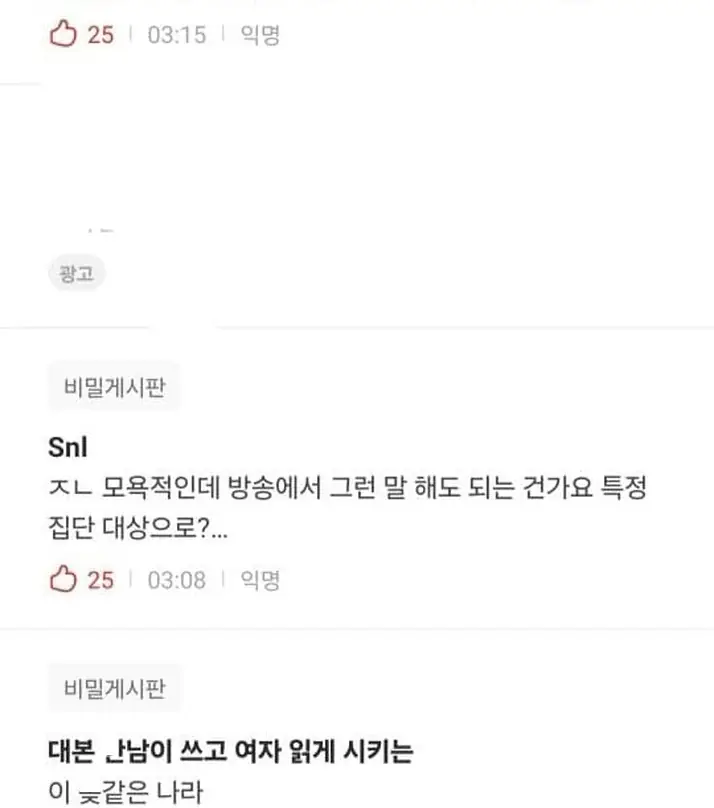Screen dimensions: 714x808
Task: Open the post titled Snl
Action: [x=68, y=446]
